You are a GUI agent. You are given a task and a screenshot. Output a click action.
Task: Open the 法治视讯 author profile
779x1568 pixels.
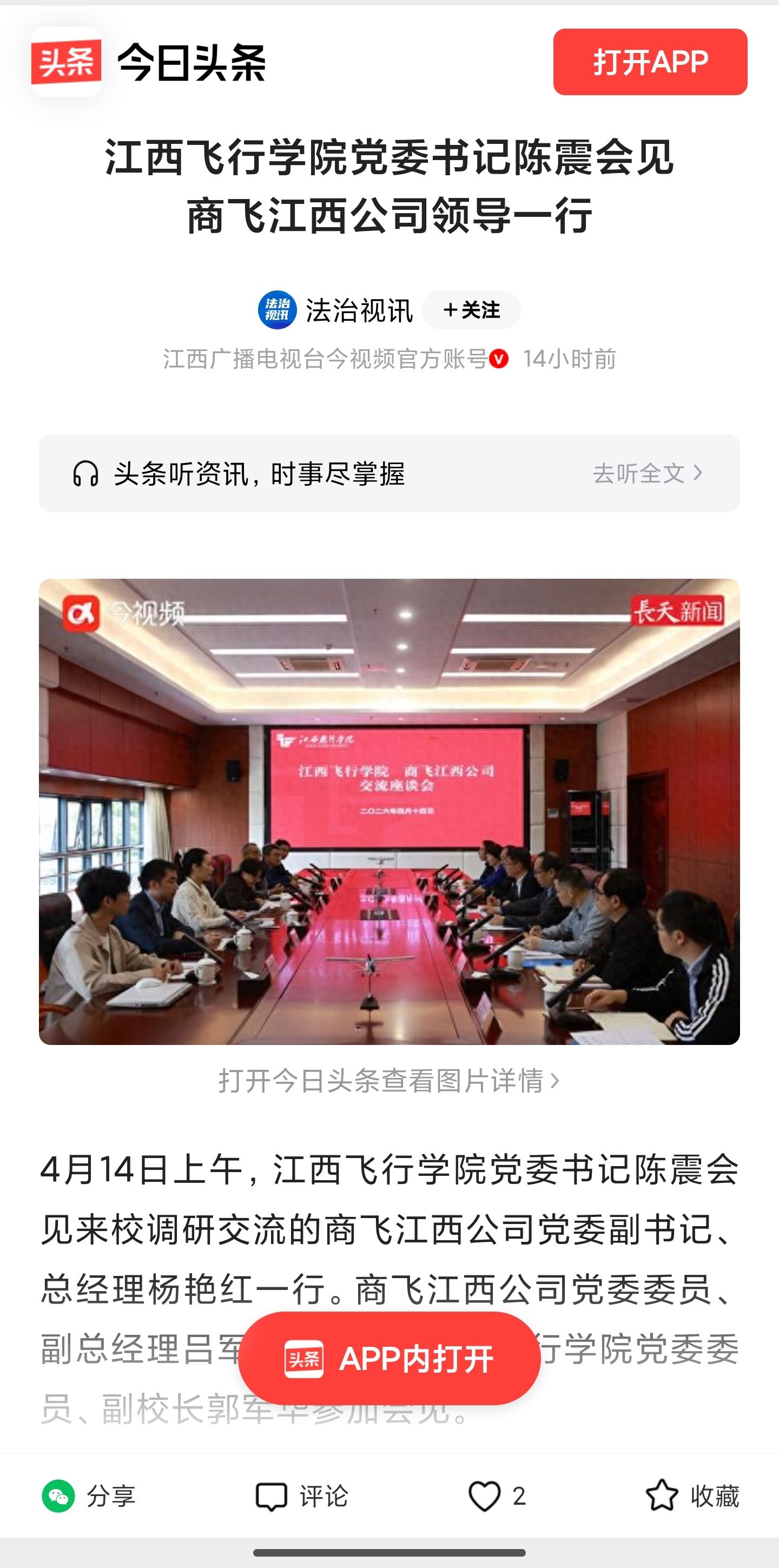358,310
